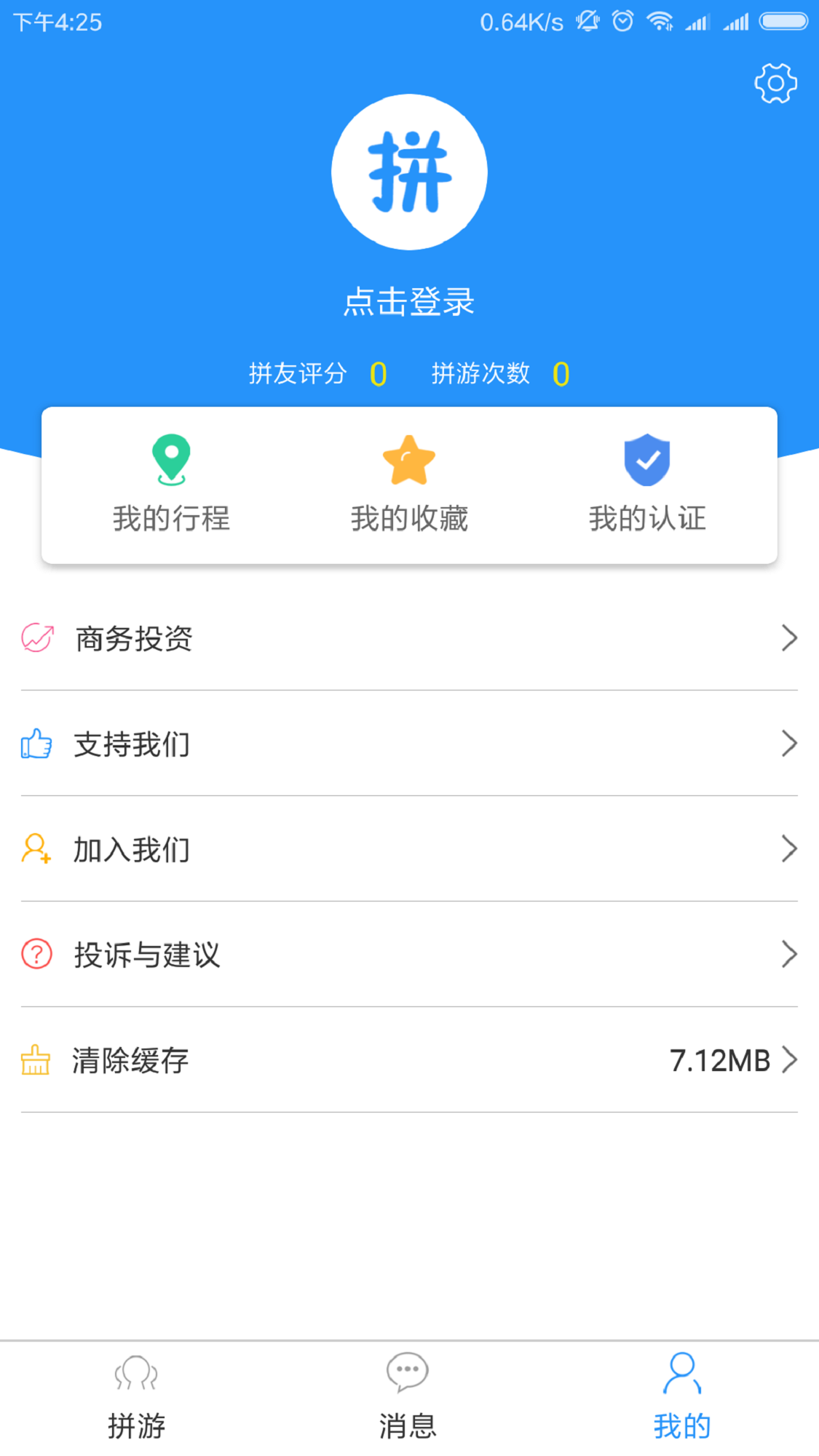The image size is (819, 1456).
Task: Select 支持我们 row
Action: click(409, 744)
